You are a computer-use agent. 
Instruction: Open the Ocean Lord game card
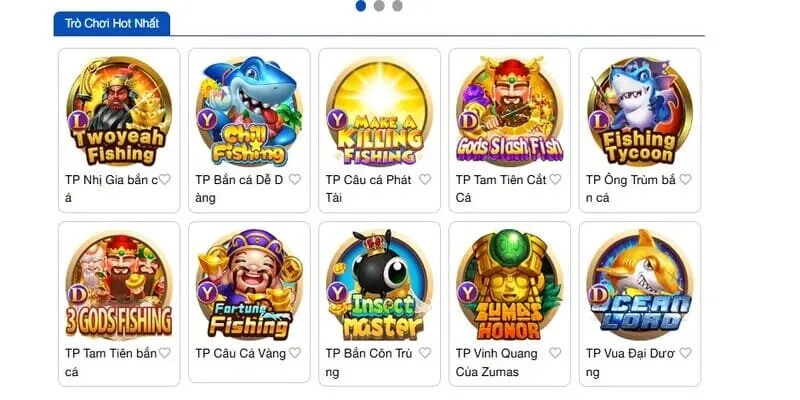tap(639, 286)
